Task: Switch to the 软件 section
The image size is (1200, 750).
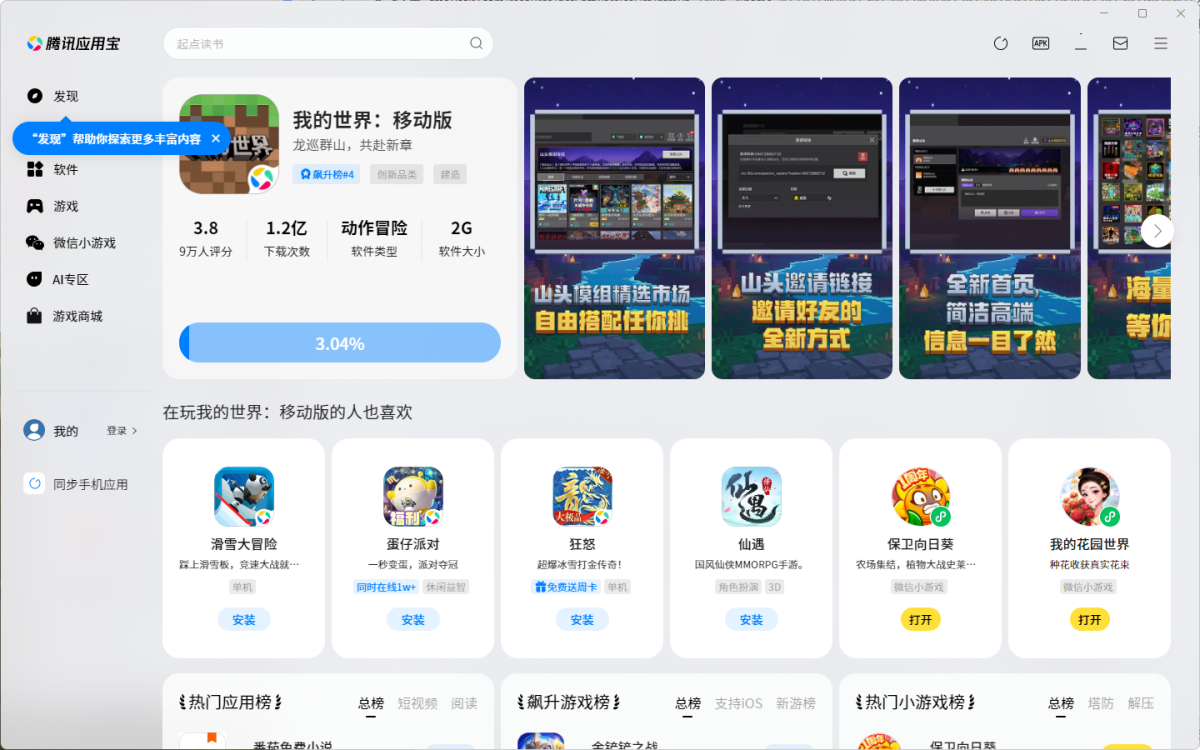Action: [65, 170]
